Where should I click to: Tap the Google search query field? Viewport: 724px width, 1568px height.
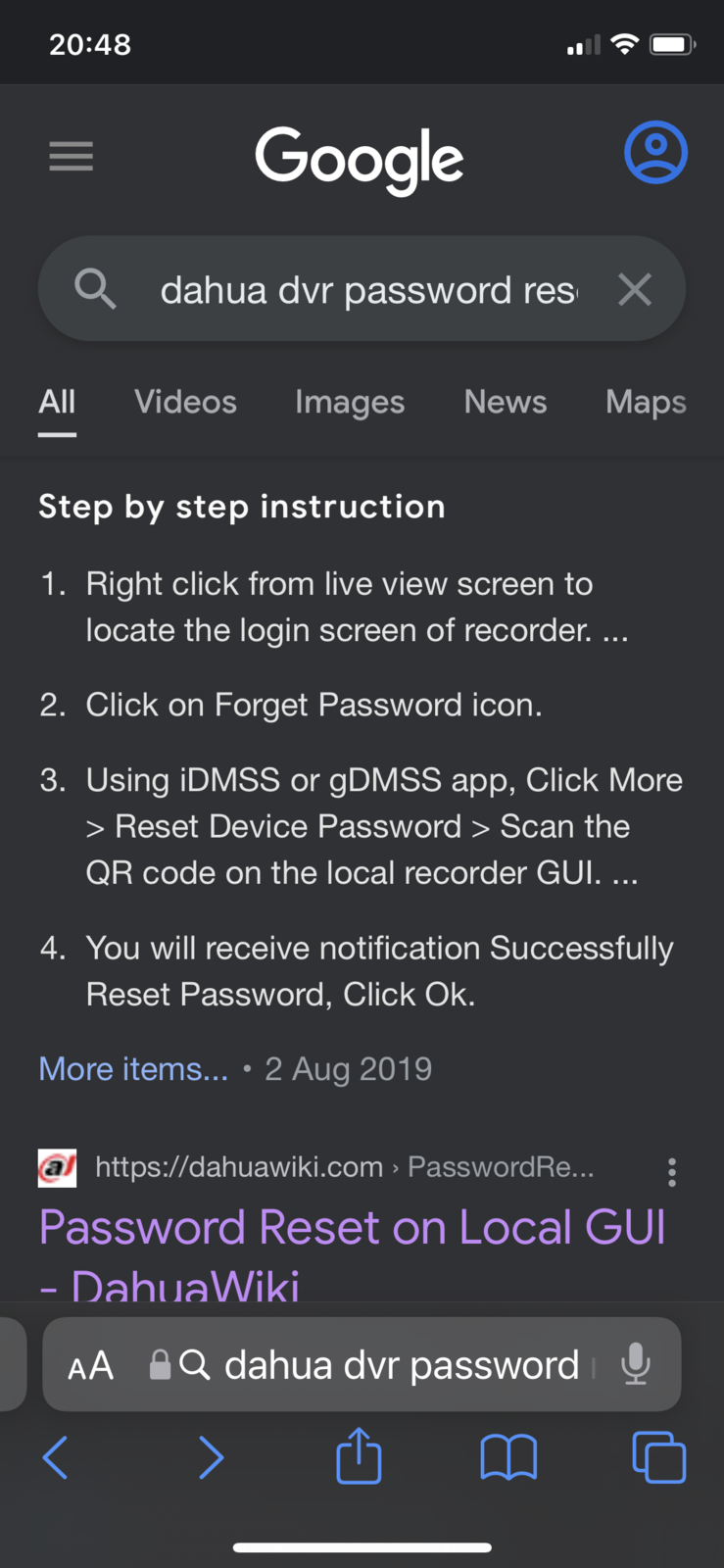[368, 290]
